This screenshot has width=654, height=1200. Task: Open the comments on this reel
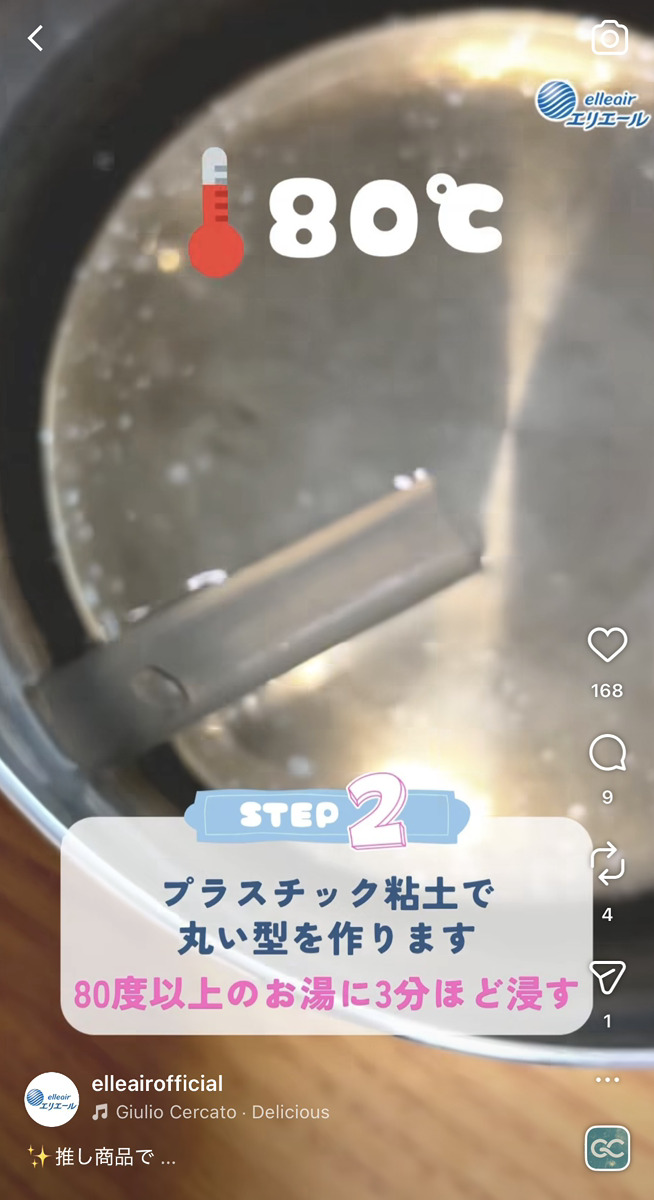pyautogui.click(x=607, y=754)
